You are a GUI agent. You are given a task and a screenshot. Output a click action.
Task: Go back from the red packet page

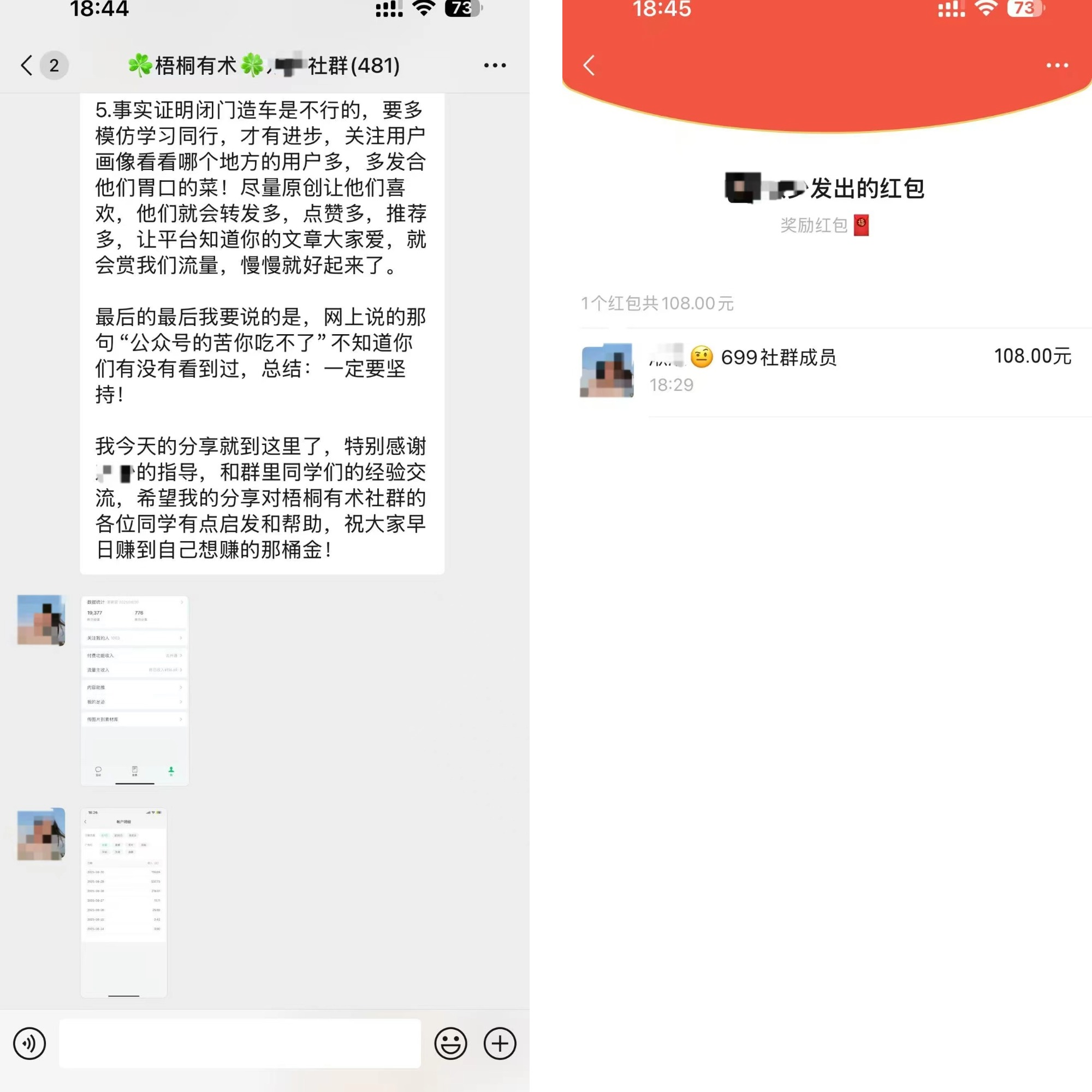589,66
